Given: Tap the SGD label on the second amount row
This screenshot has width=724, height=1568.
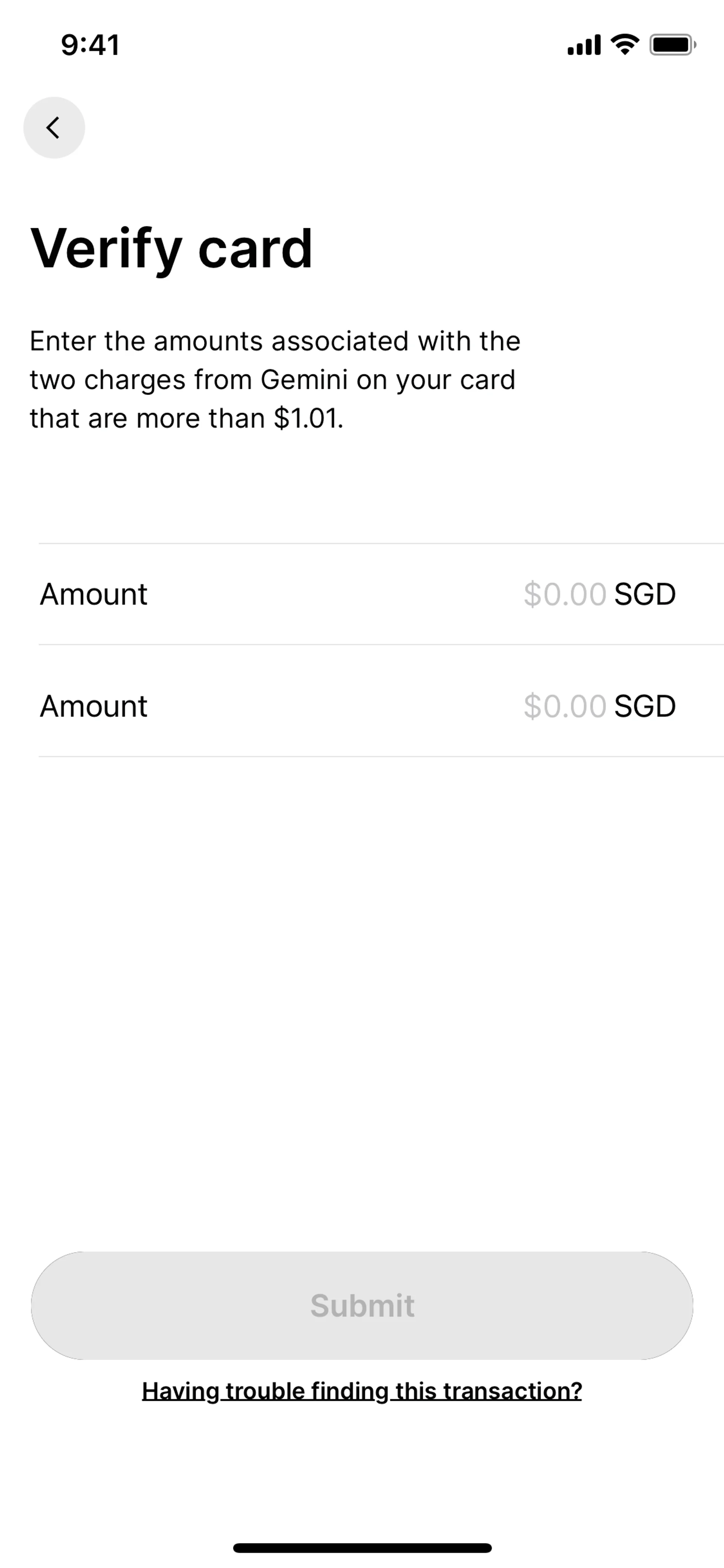Looking at the screenshot, I should [646, 705].
